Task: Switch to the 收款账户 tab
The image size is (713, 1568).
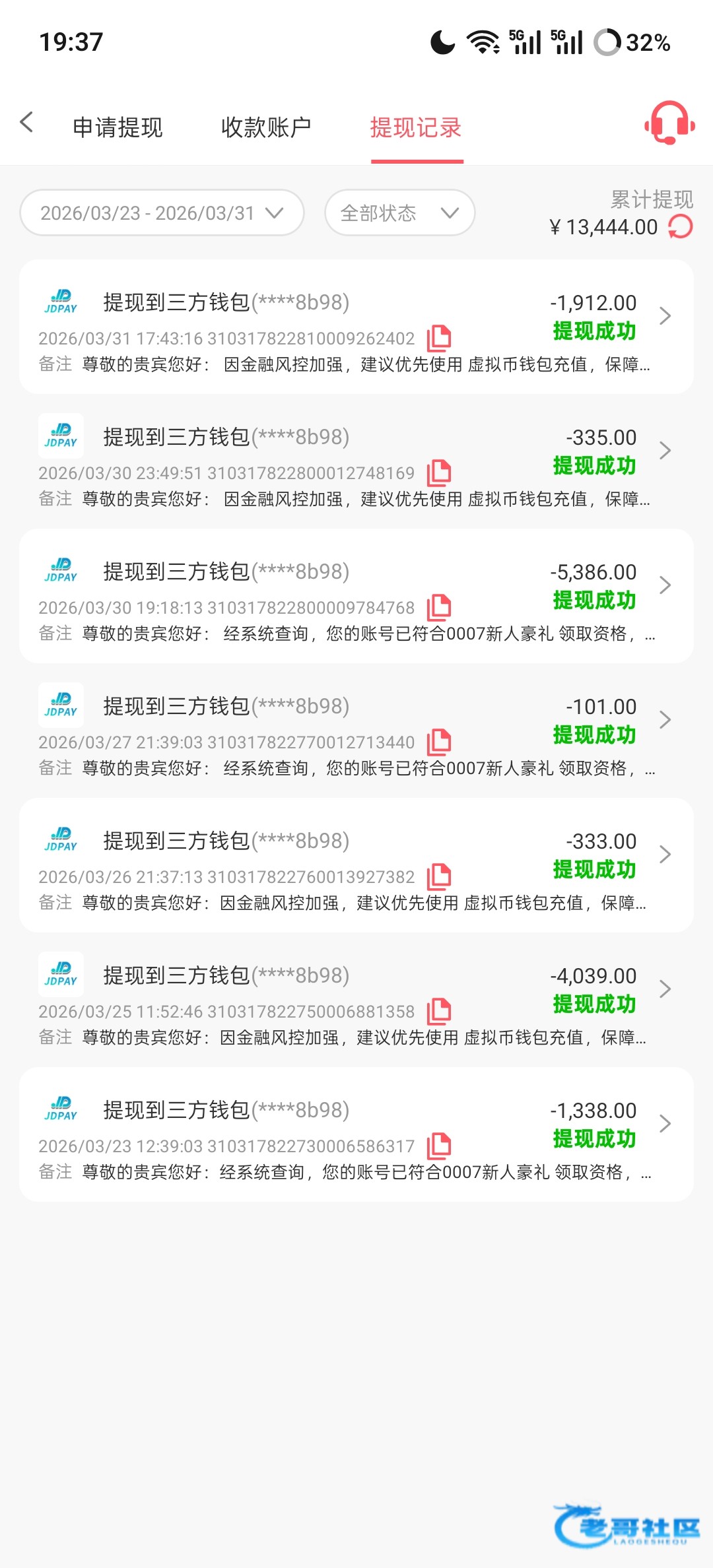Action: (x=266, y=127)
